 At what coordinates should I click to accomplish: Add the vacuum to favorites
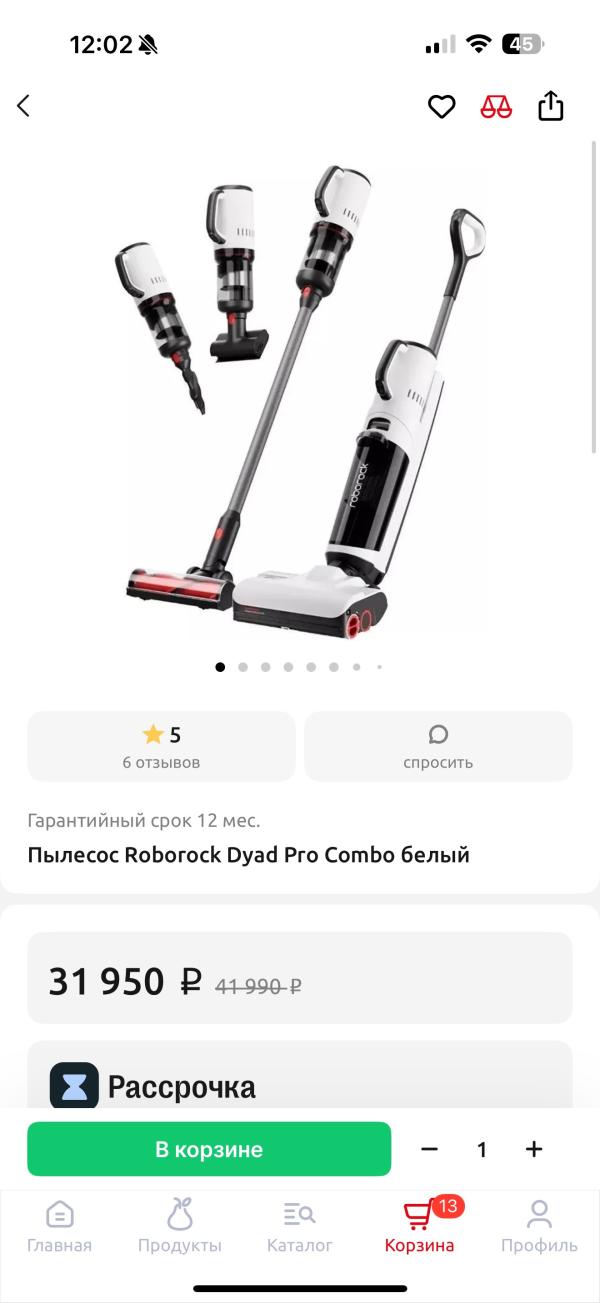point(441,106)
